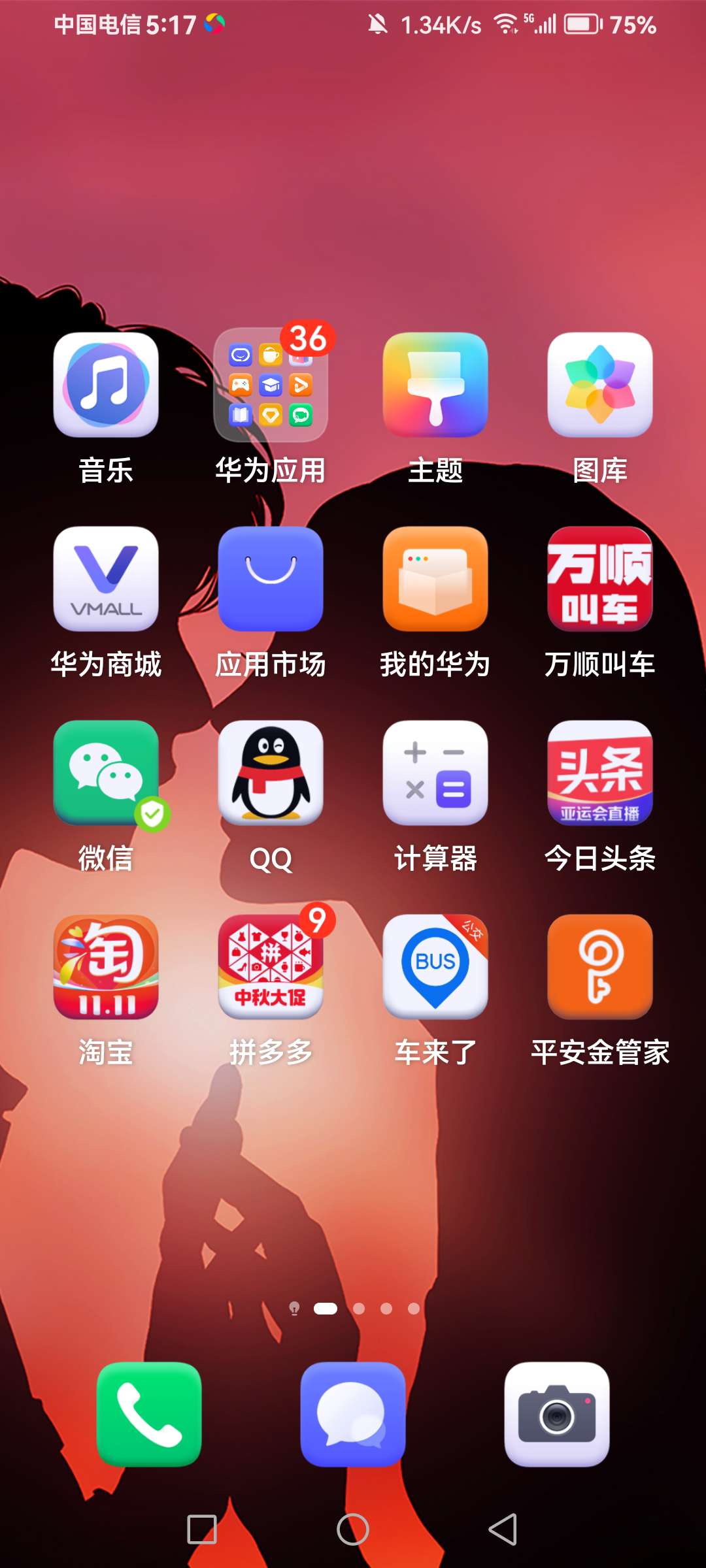The image size is (706, 1568).
Task: Launch the 淘宝 Taobao app
Action: [106, 967]
